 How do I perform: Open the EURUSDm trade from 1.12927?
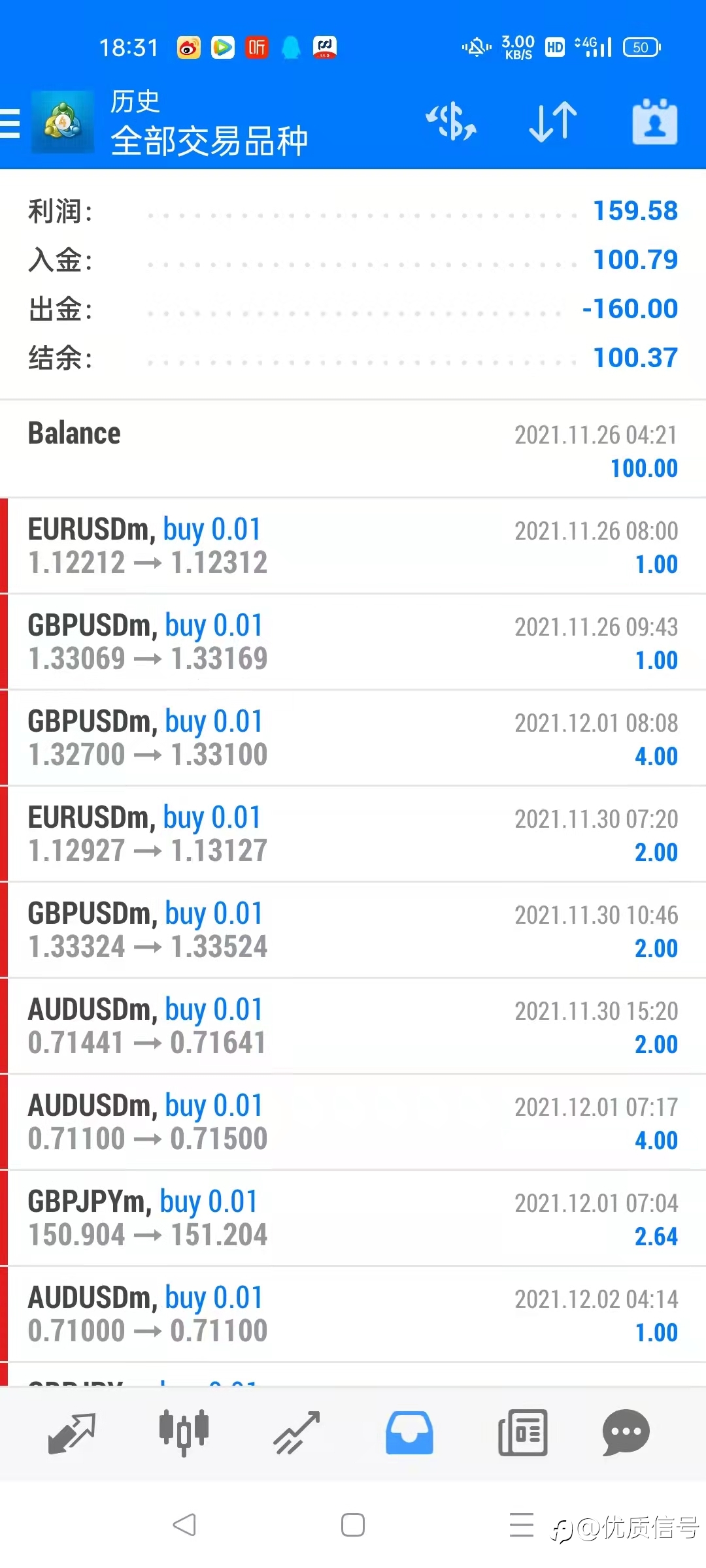click(353, 834)
